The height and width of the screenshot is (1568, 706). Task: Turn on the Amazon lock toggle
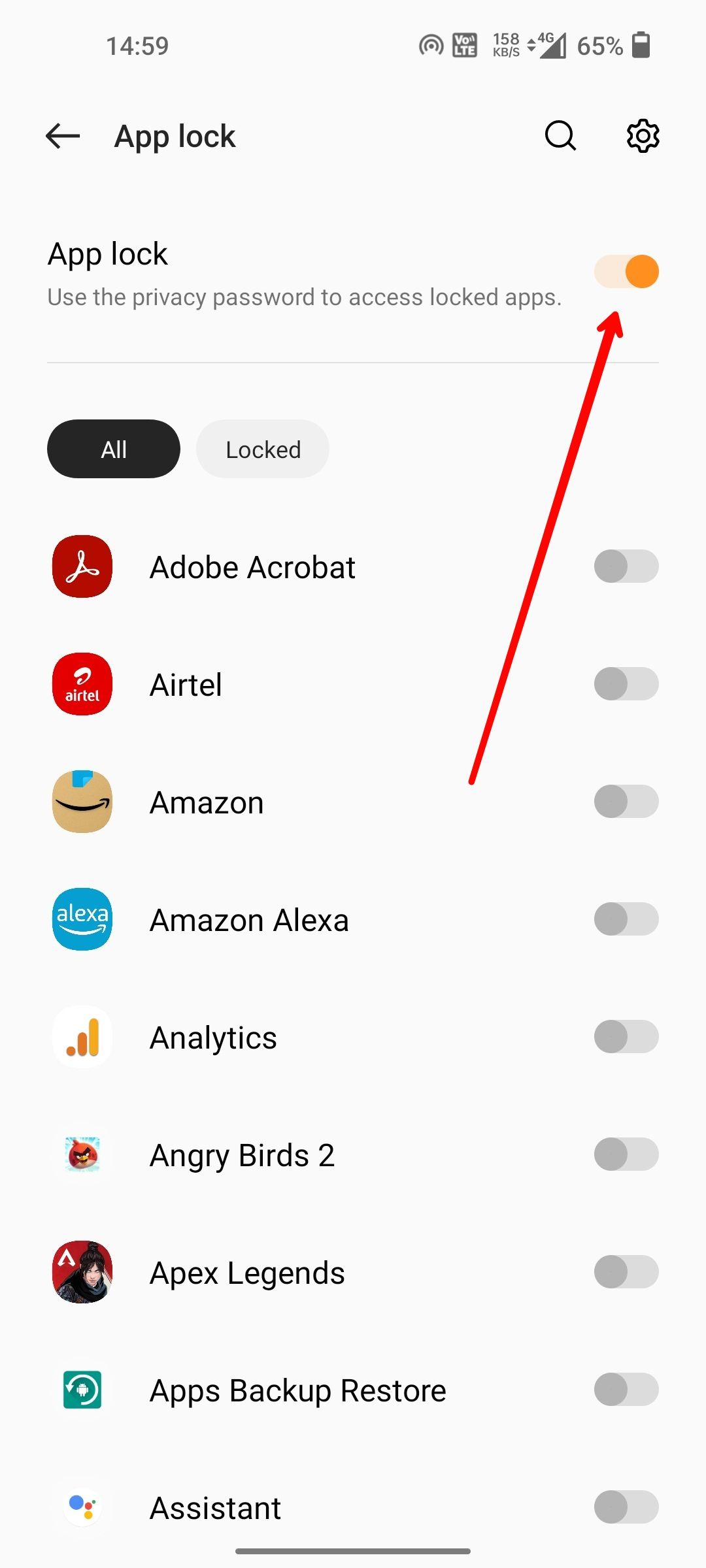(x=626, y=802)
